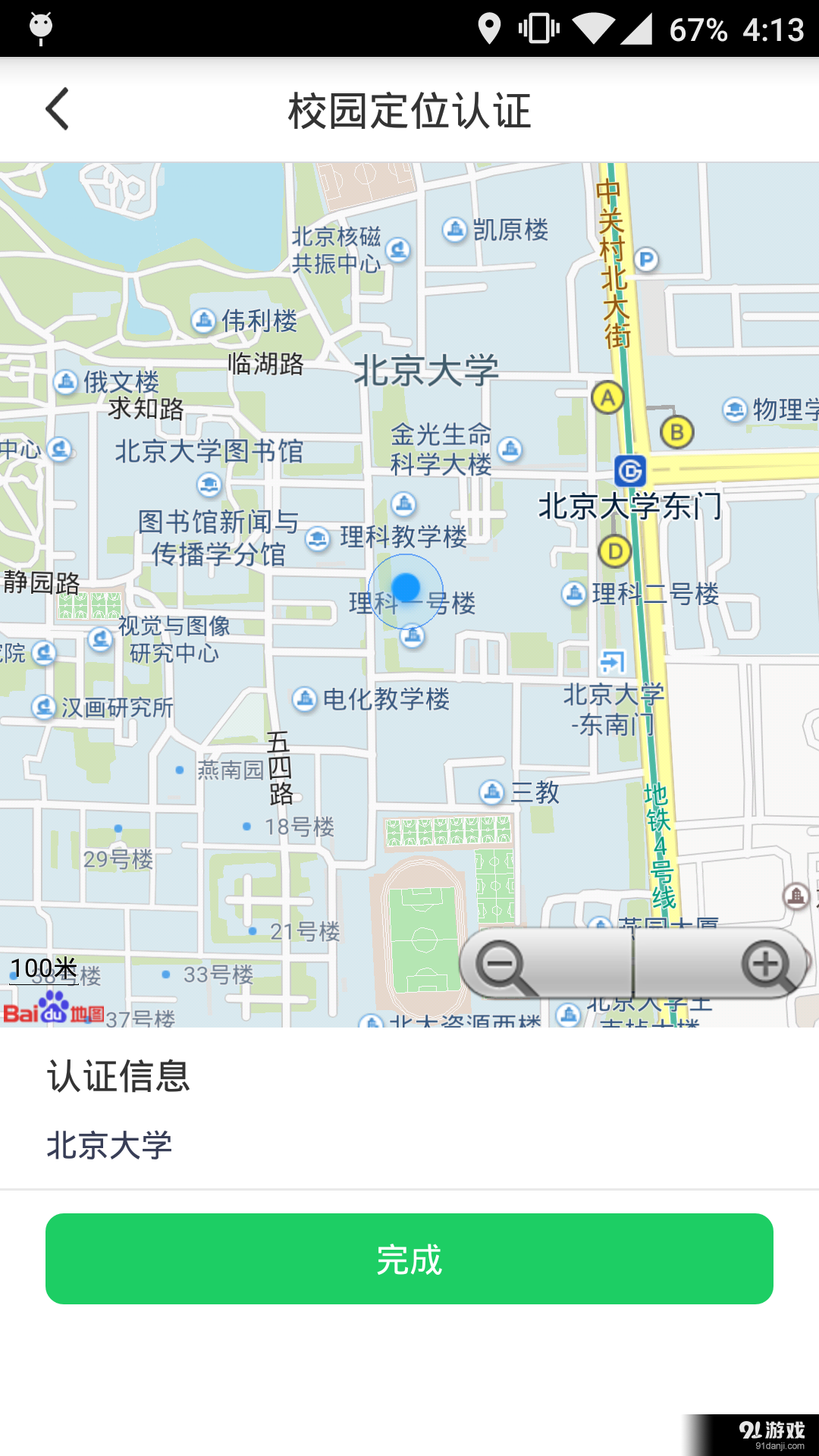Tap the 凯原楼 marker icon
Image resolution: width=819 pixels, height=1456 pixels.
pos(455,231)
